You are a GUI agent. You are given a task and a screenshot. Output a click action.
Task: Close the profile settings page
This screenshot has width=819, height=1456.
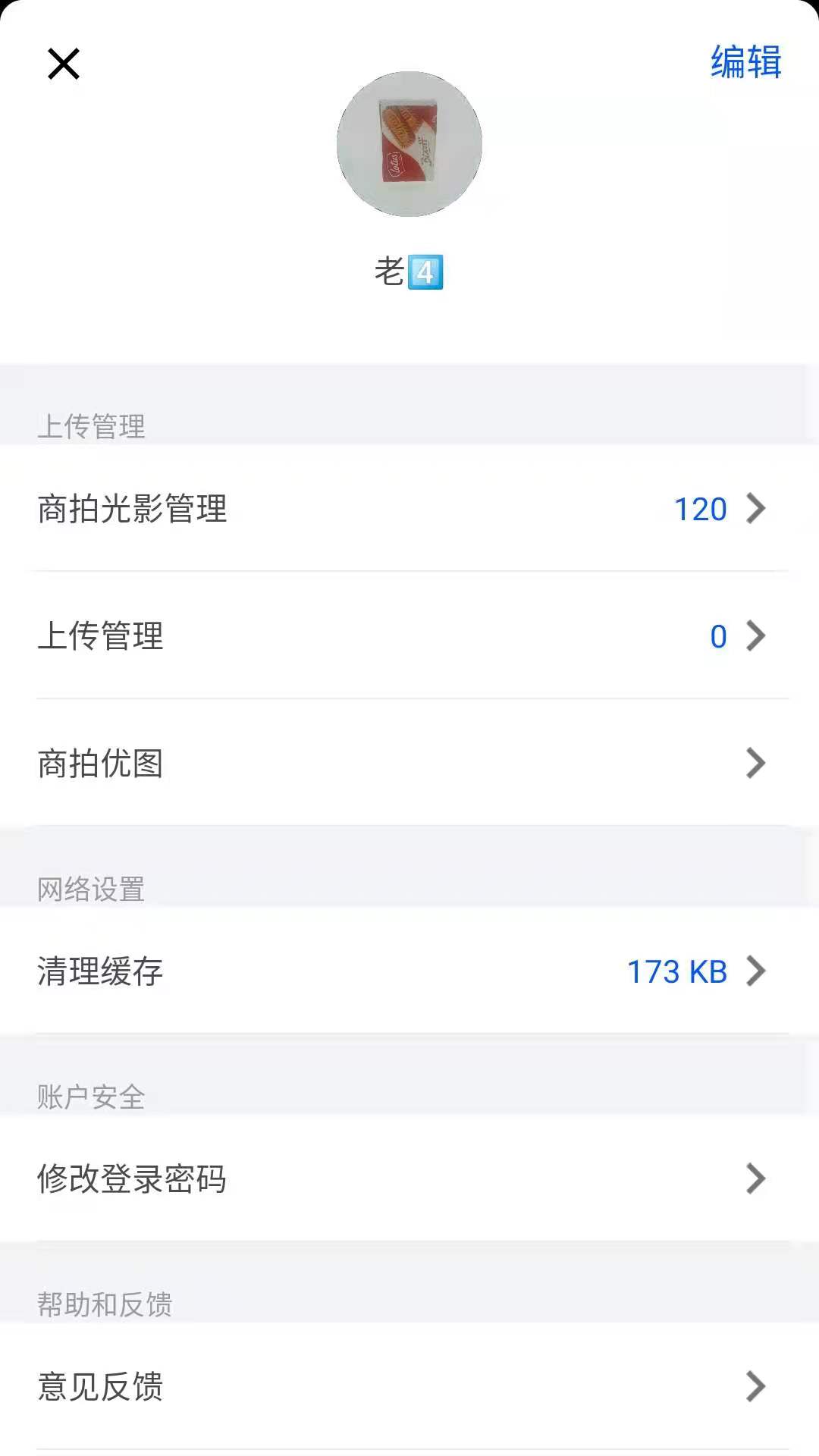[63, 64]
